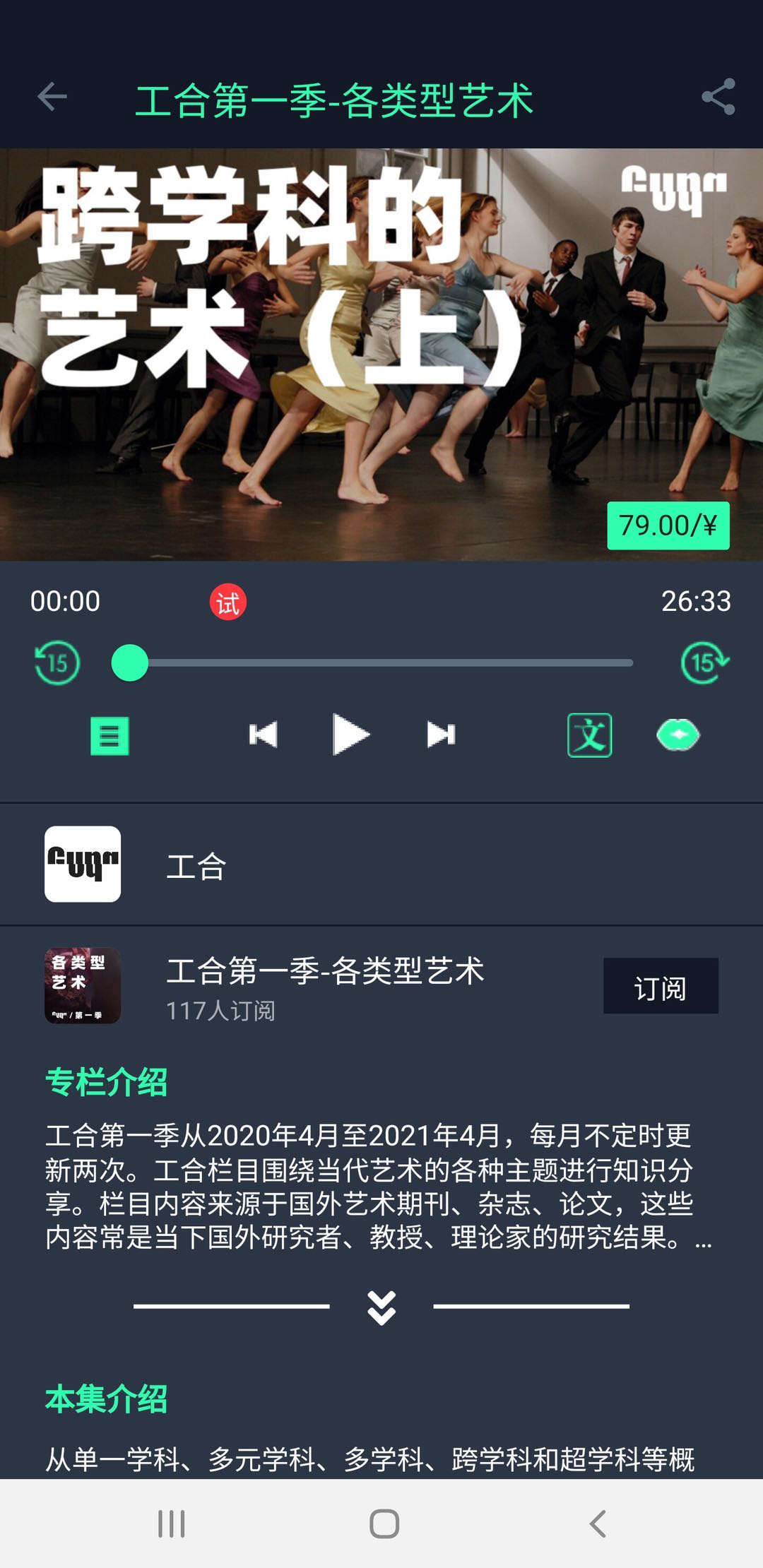Screen dimensions: 763x1568
Task: Open the episode playlist
Action: coord(110,736)
